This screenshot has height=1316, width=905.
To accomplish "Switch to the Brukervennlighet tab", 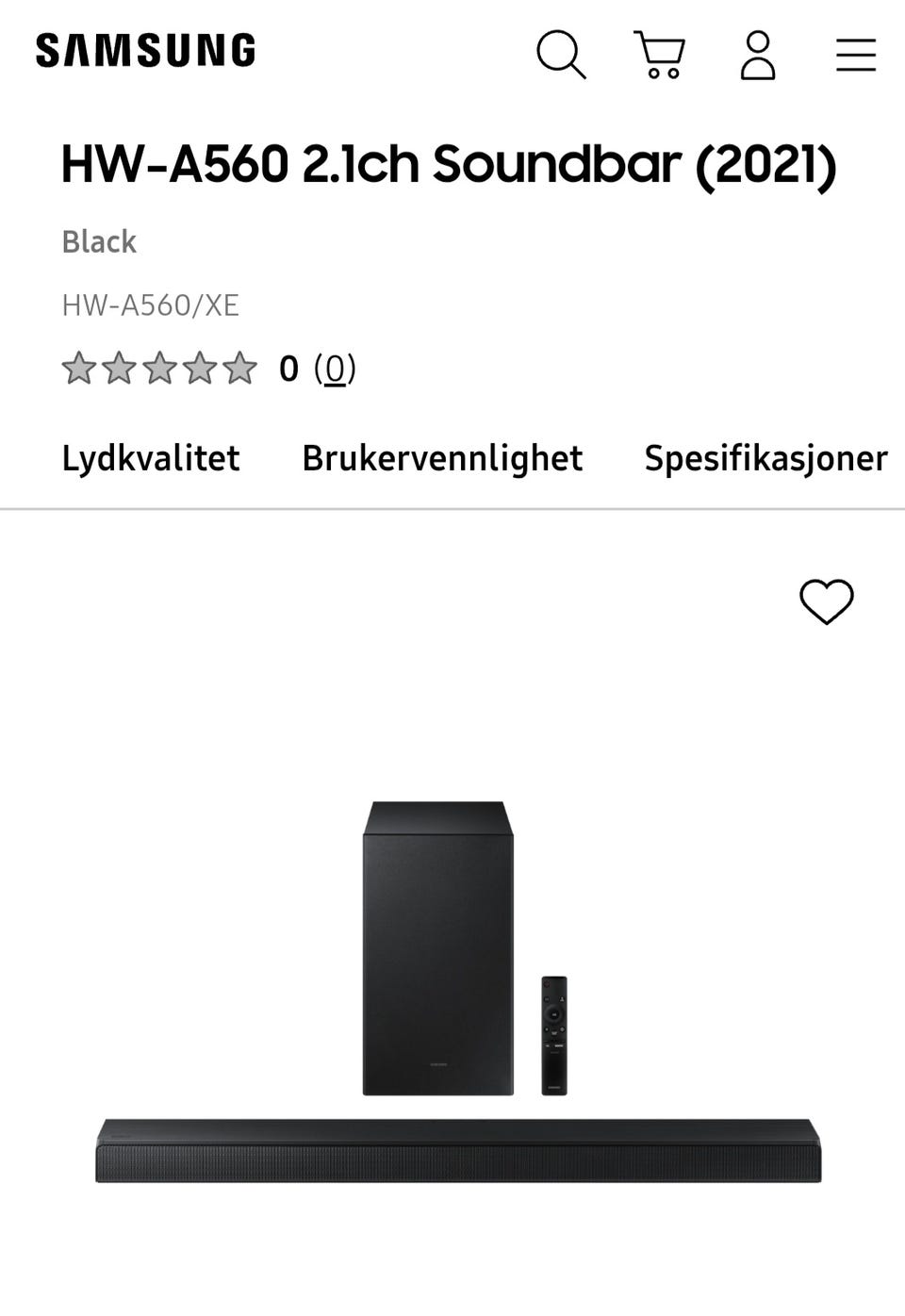I will [x=440, y=459].
